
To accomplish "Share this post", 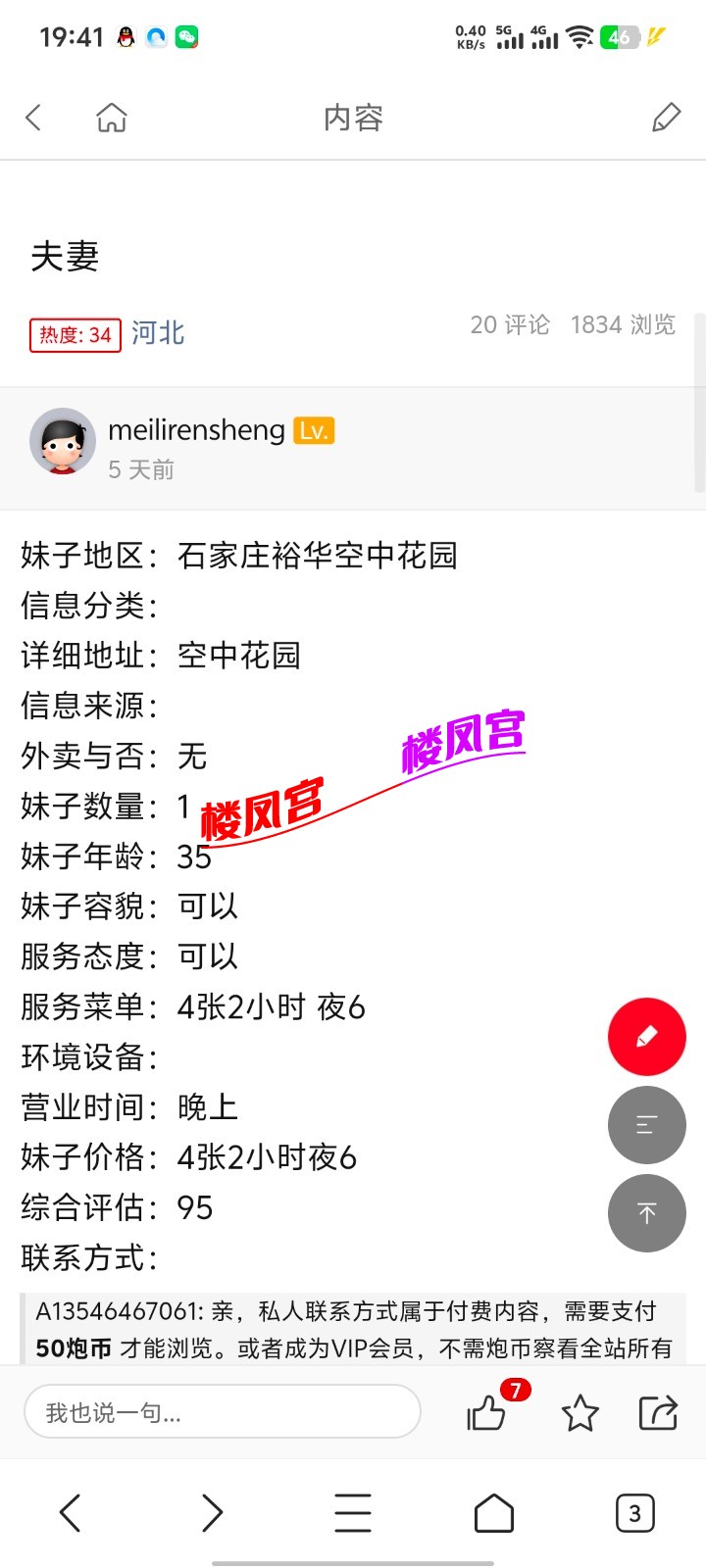I will (x=657, y=1412).
